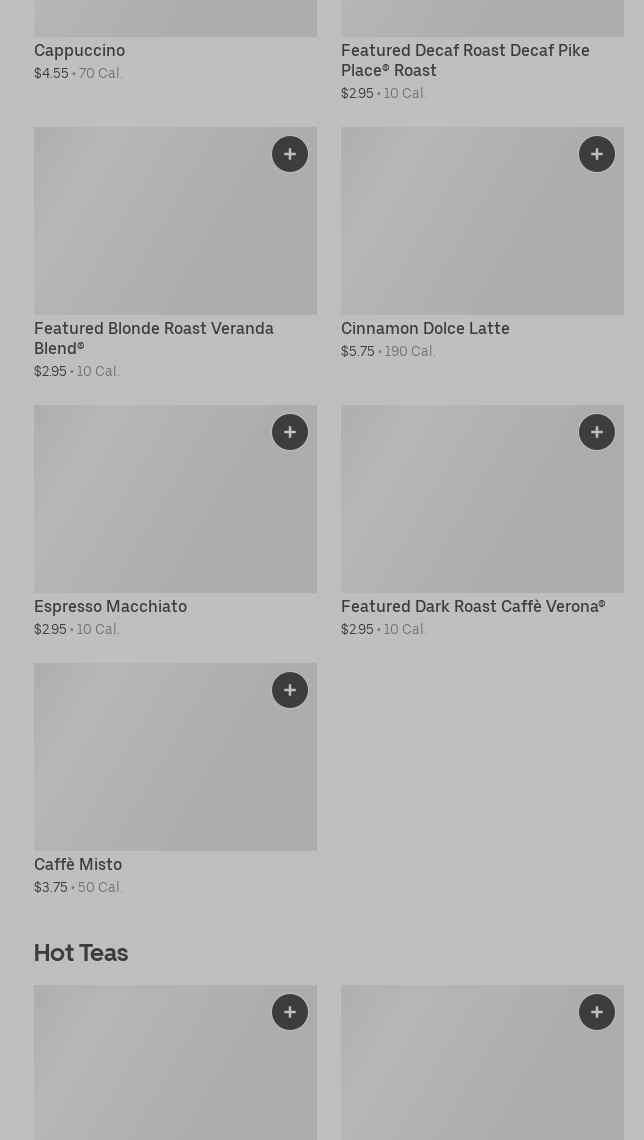This screenshot has width=644, height=1140.
Task: View Caffè Misto details
Action: click(175, 766)
